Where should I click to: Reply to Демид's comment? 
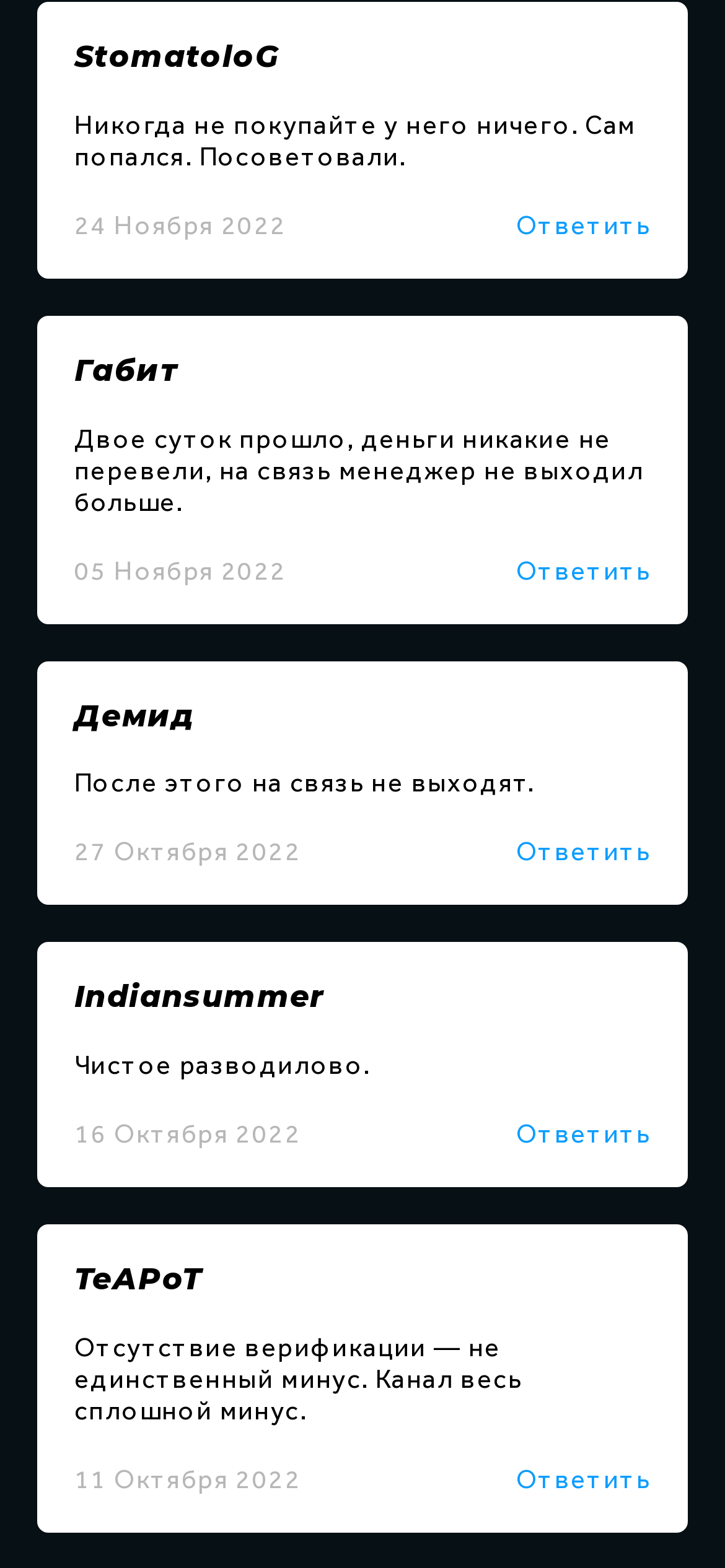pyautogui.click(x=583, y=852)
